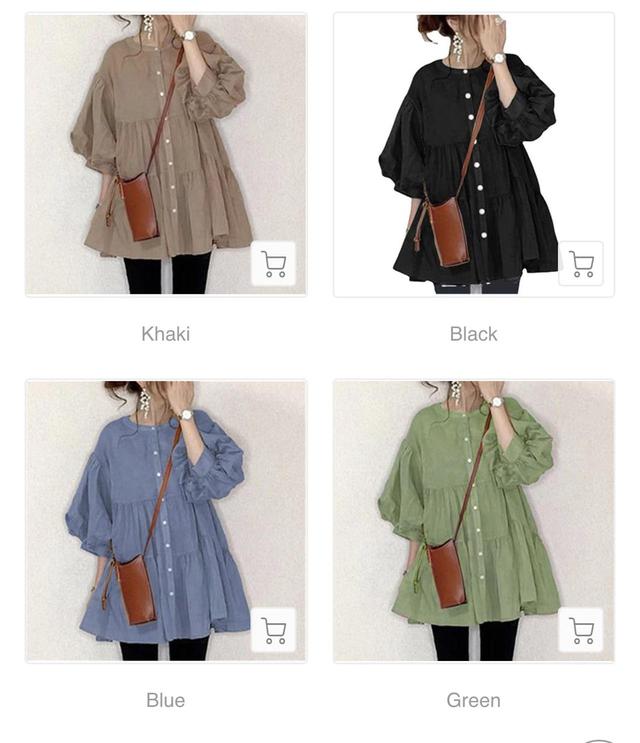The width and height of the screenshot is (640, 743).
Task: Add the Blue dress to cart
Action: (x=273, y=630)
